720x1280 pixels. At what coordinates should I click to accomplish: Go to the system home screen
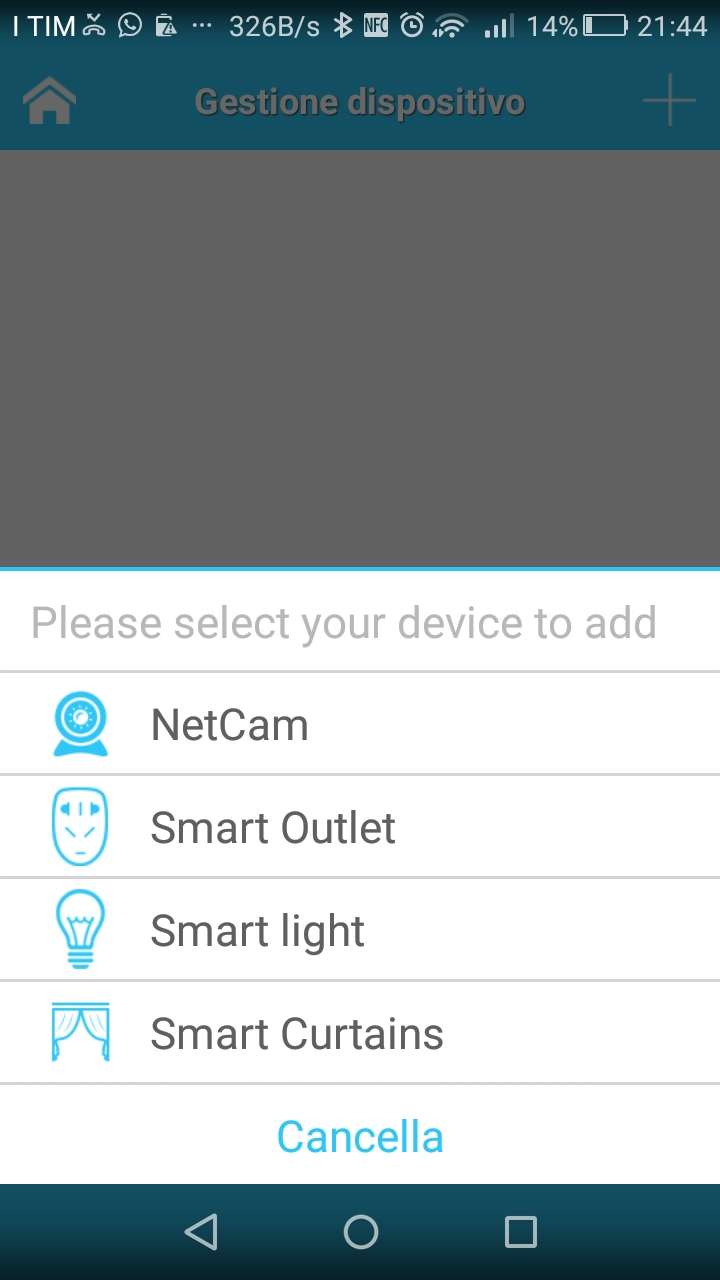point(360,1232)
